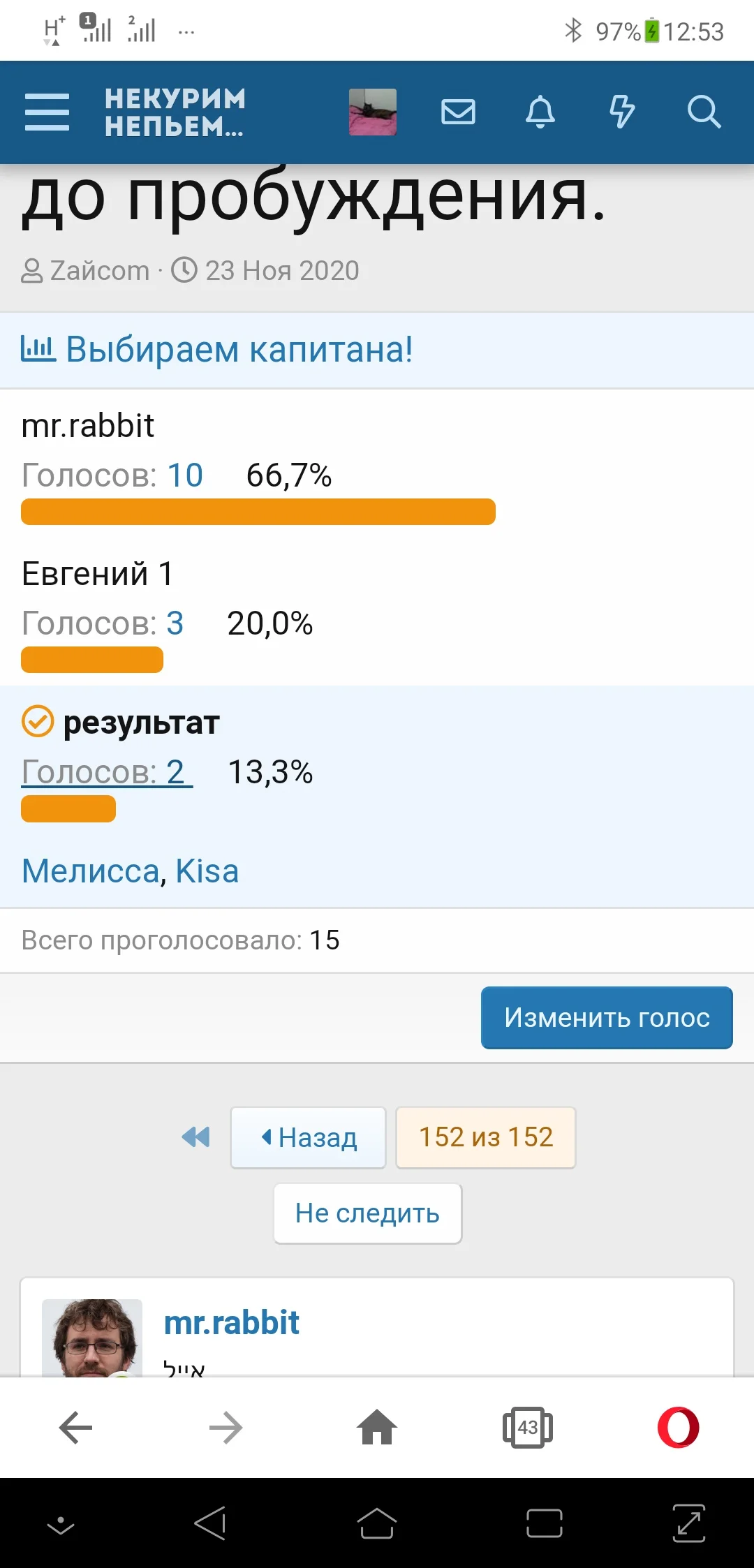The width and height of the screenshot is (754, 1568).
Task: Open the 152 из 152 page selector
Action: (485, 1137)
